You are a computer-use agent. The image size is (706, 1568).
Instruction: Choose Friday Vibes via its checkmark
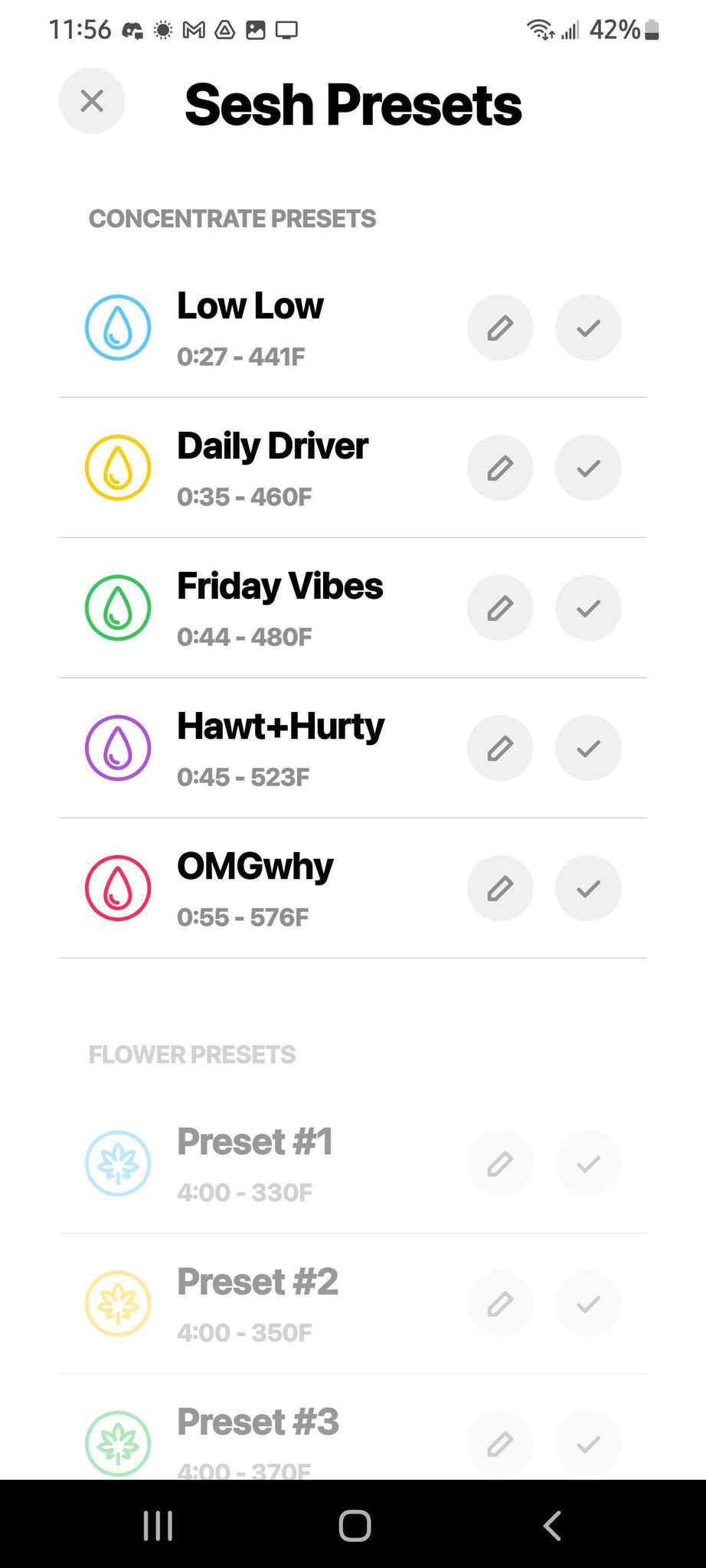(588, 608)
